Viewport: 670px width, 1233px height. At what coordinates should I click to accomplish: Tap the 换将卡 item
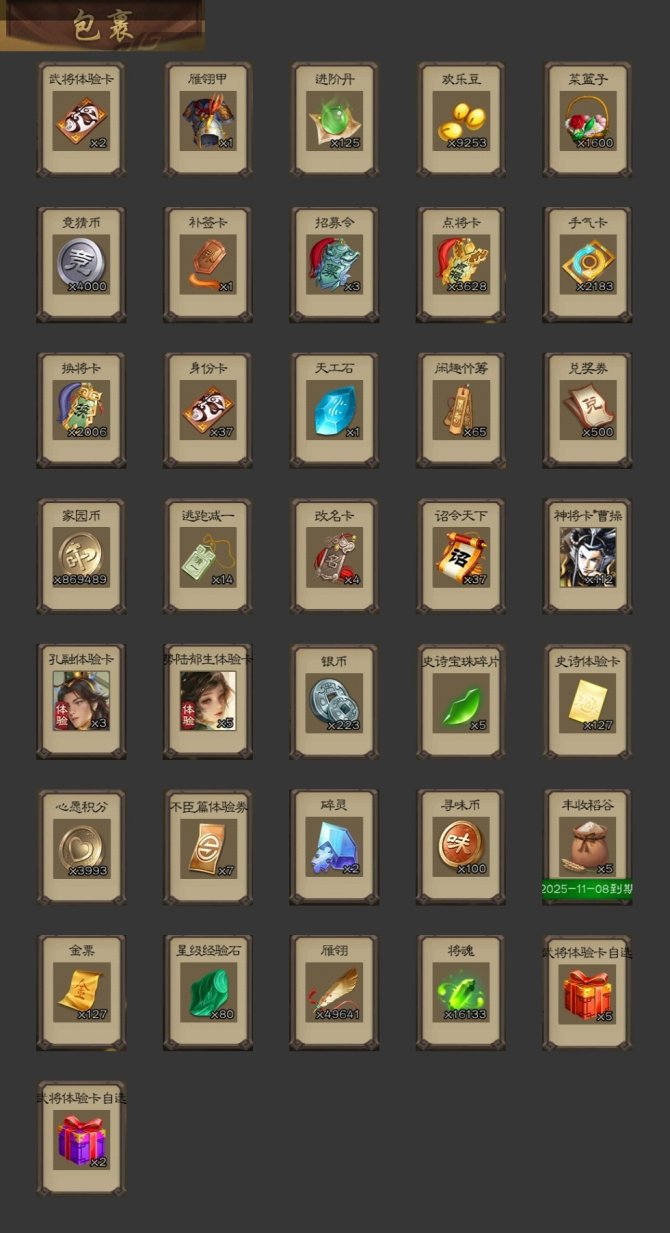coord(81,412)
